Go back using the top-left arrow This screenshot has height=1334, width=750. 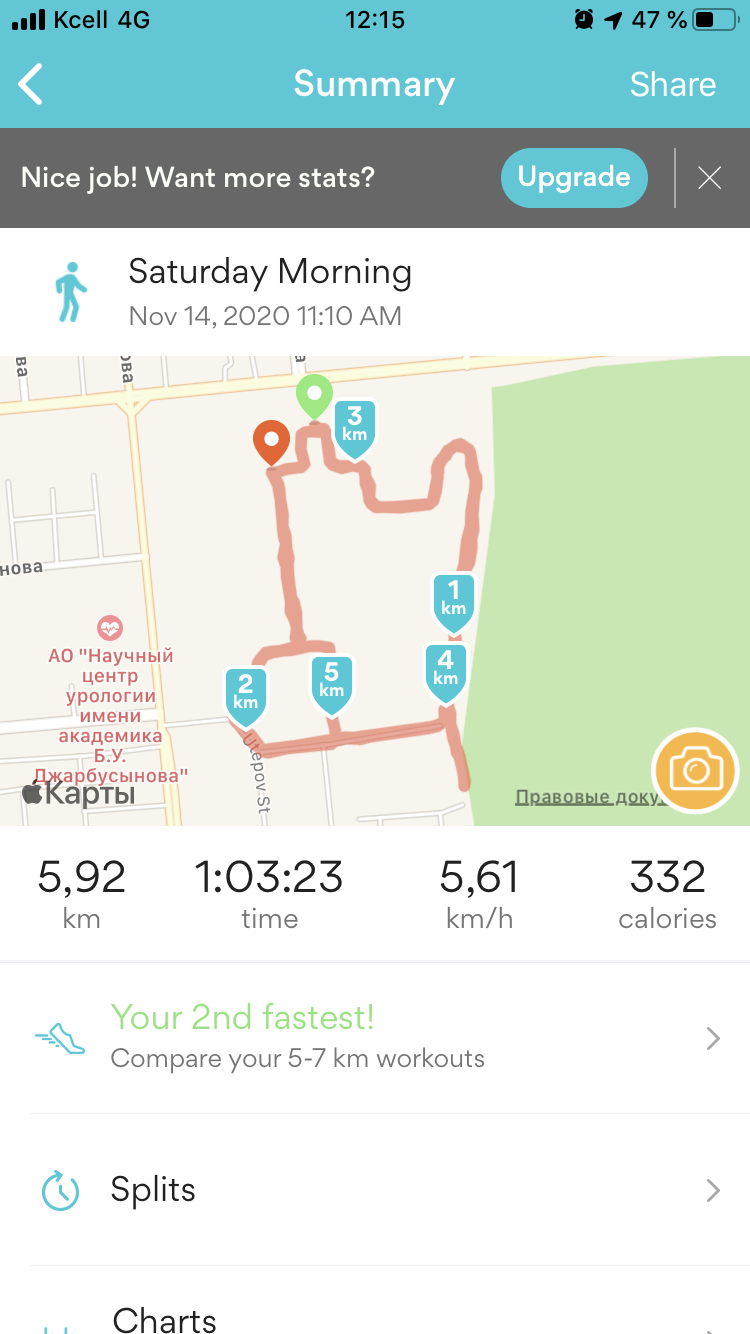coord(32,85)
